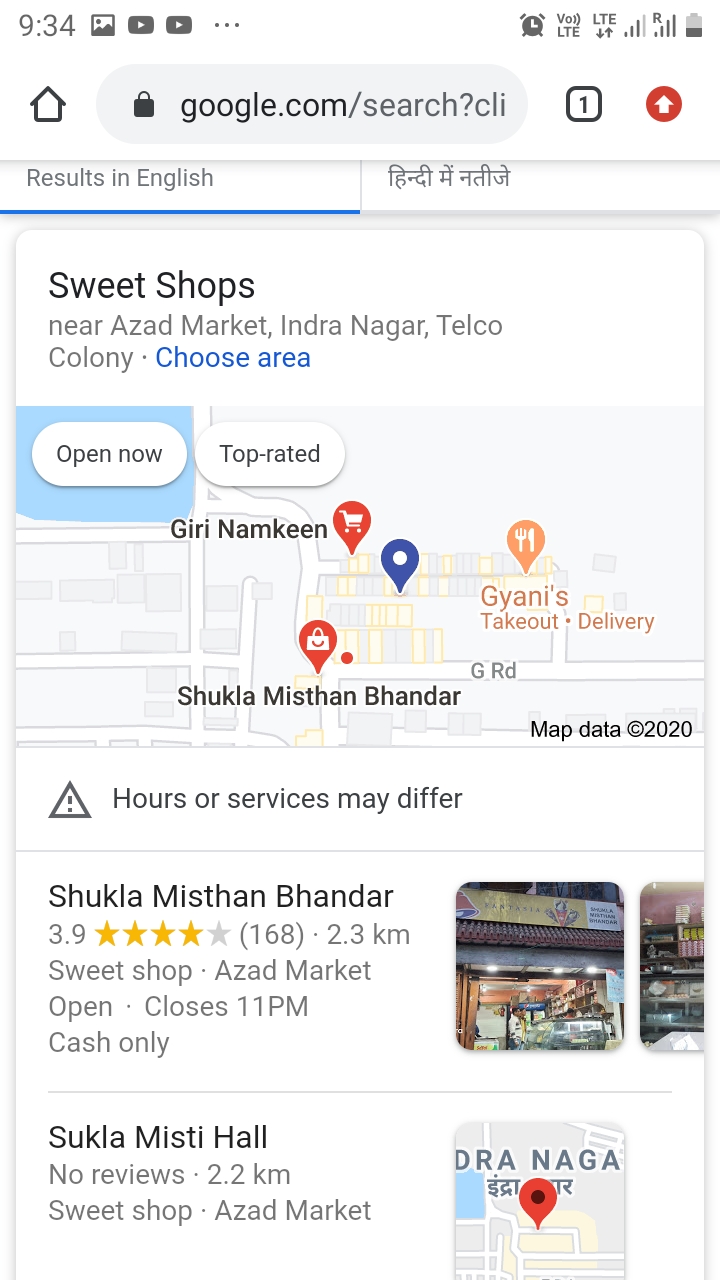Select the Giri Namkeen map pin
The width and height of the screenshot is (720, 1280).
[351, 523]
